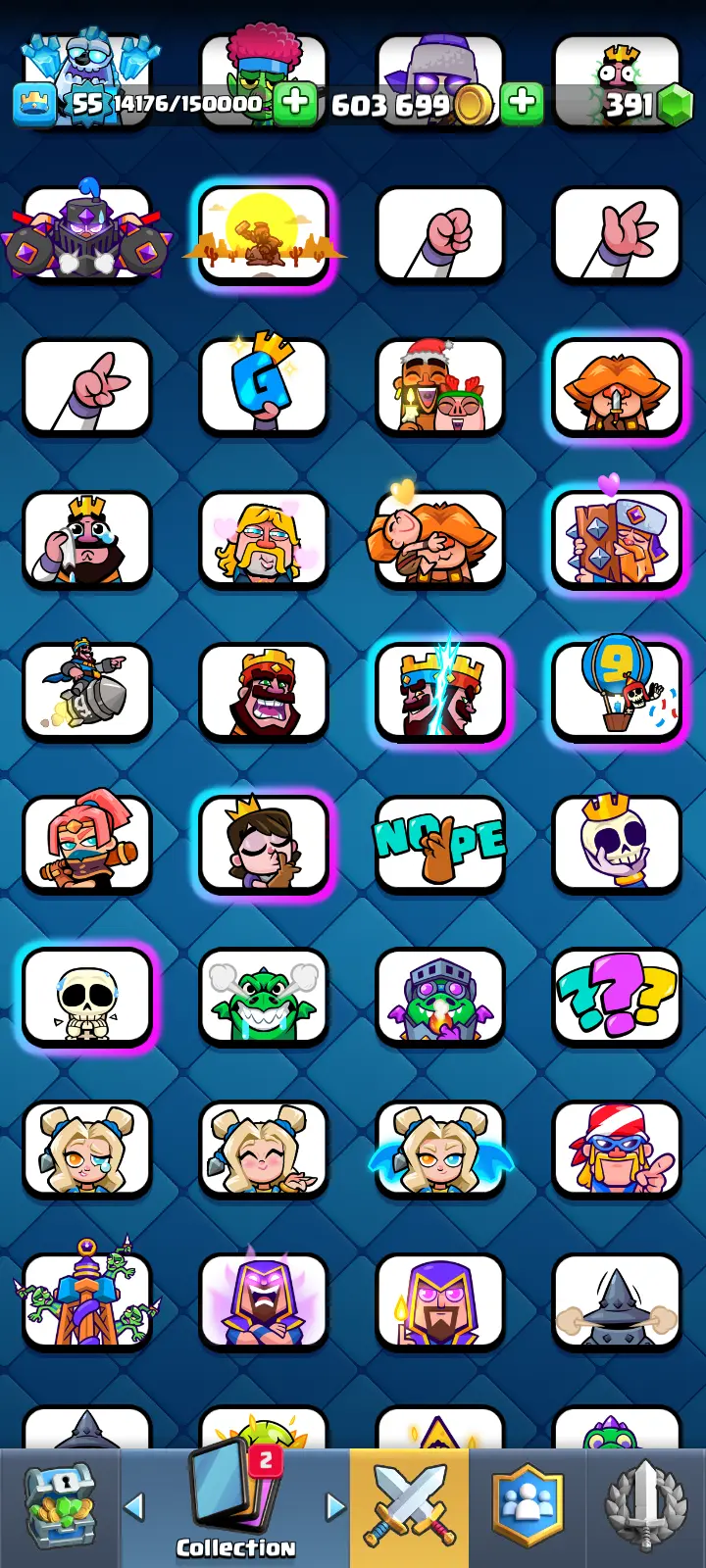Viewport: 706px width, 1568px height.
Task: Choose the two kings with lightning emote
Action: [x=440, y=690]
